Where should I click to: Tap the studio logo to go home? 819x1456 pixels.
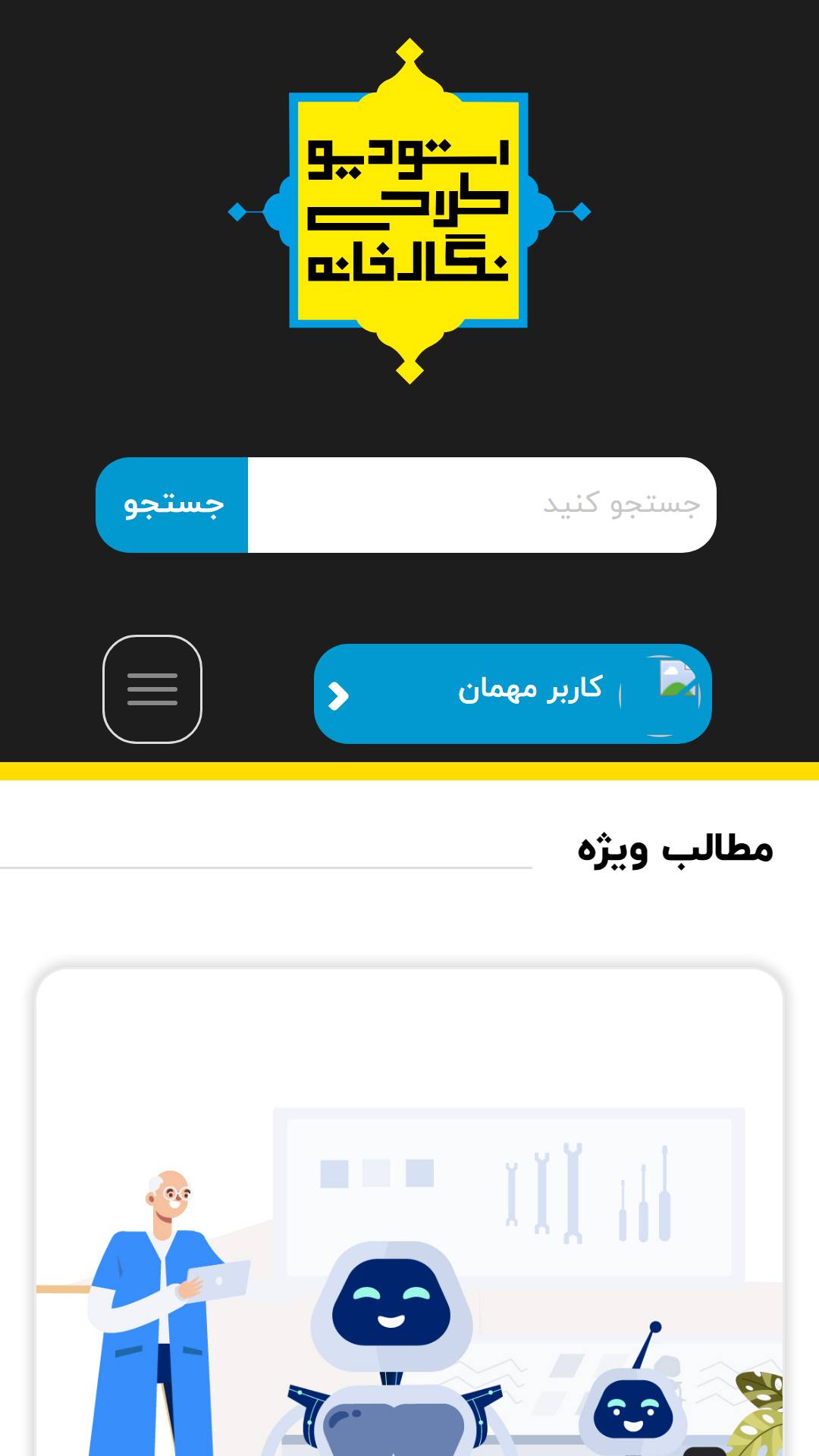tap(409, 211)
